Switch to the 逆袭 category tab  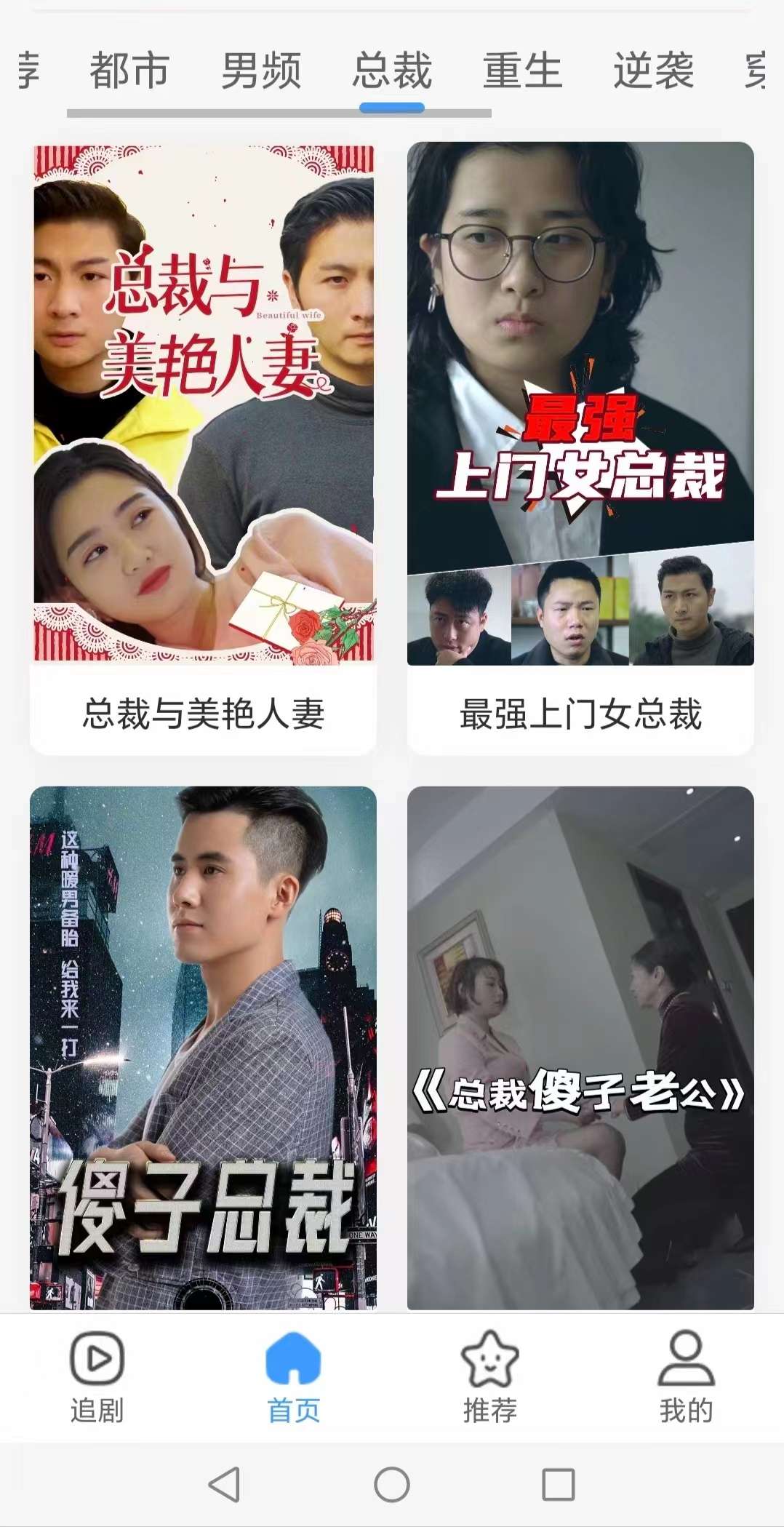(x=653, y=71)
